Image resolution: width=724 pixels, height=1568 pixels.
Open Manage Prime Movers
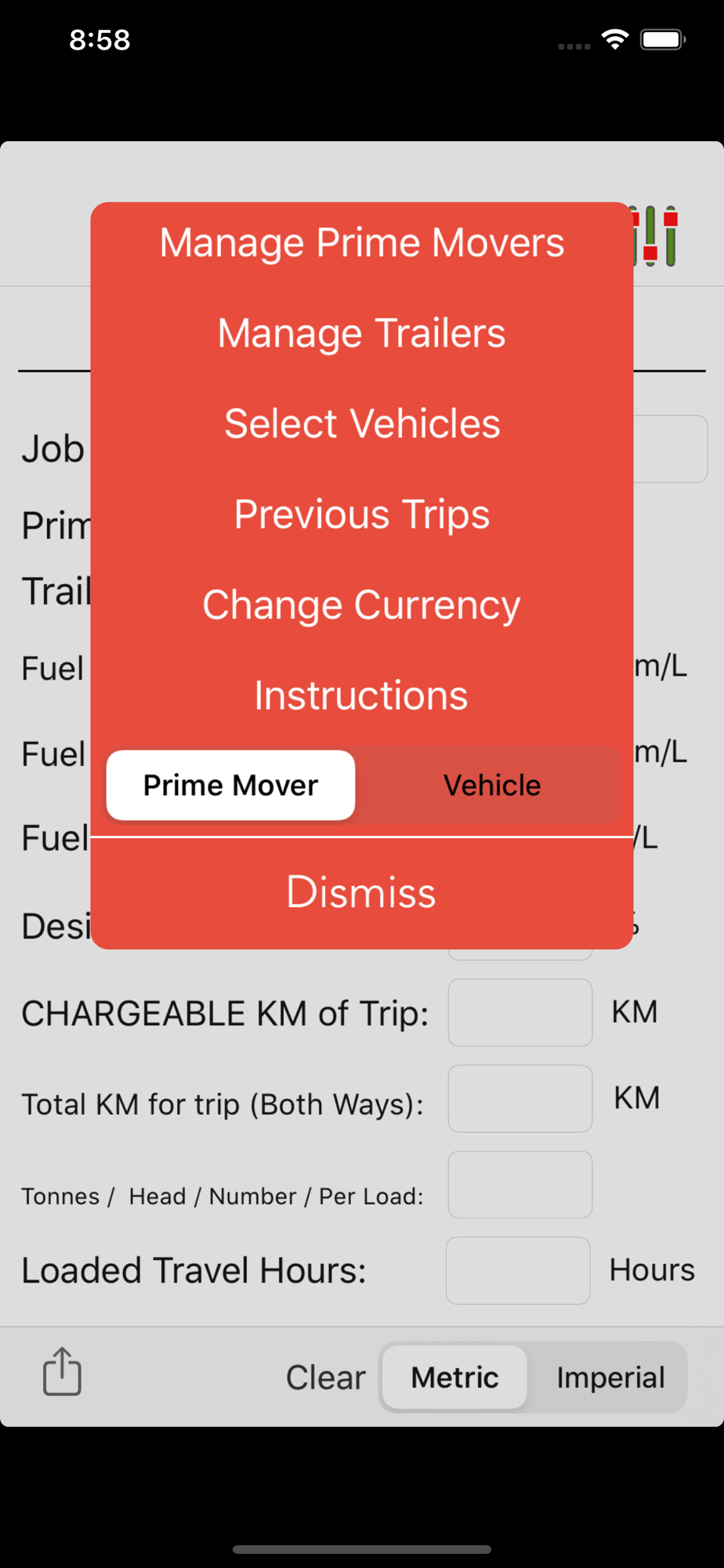(x=362, y=242)
